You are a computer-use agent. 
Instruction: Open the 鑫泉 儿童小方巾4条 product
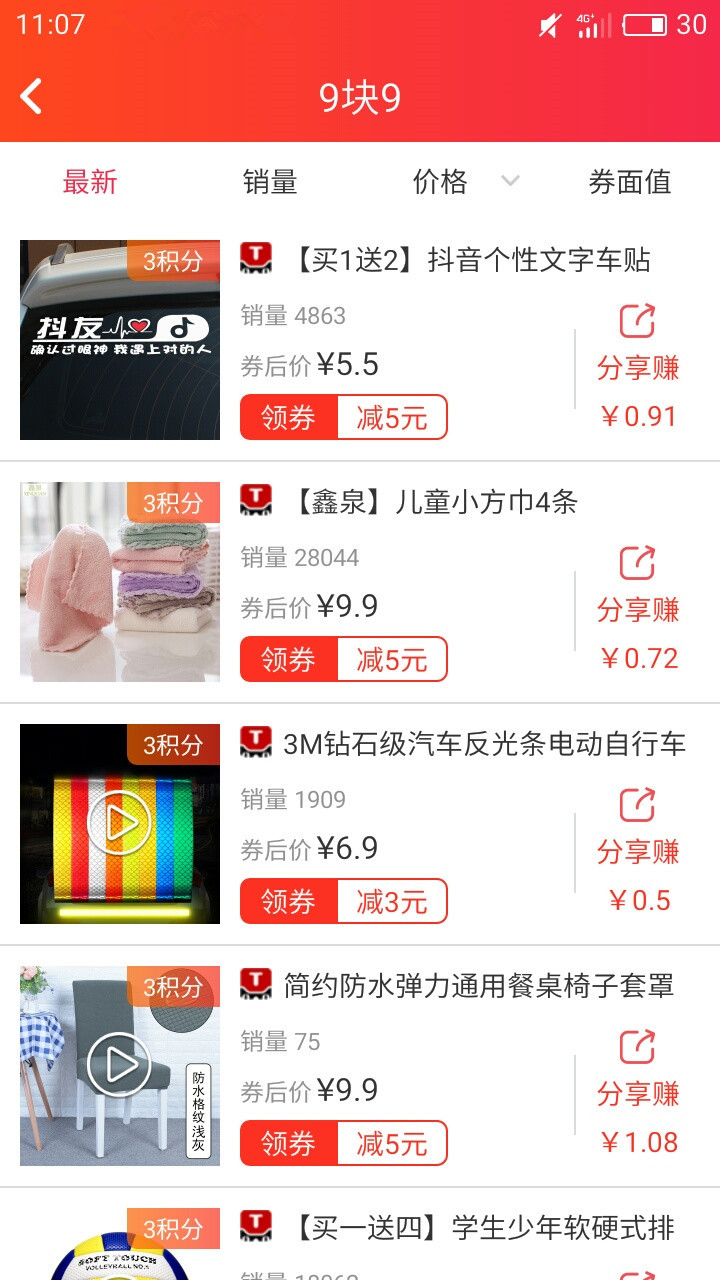(435, 502)
